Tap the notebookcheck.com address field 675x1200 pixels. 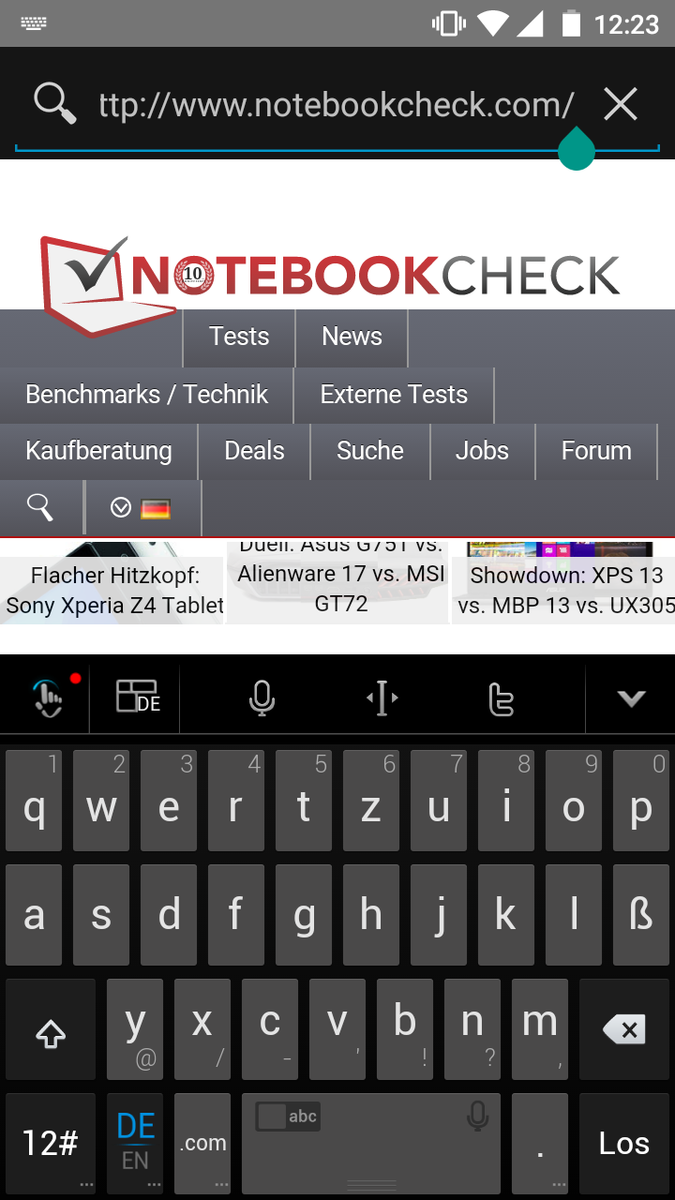(335, 104)
